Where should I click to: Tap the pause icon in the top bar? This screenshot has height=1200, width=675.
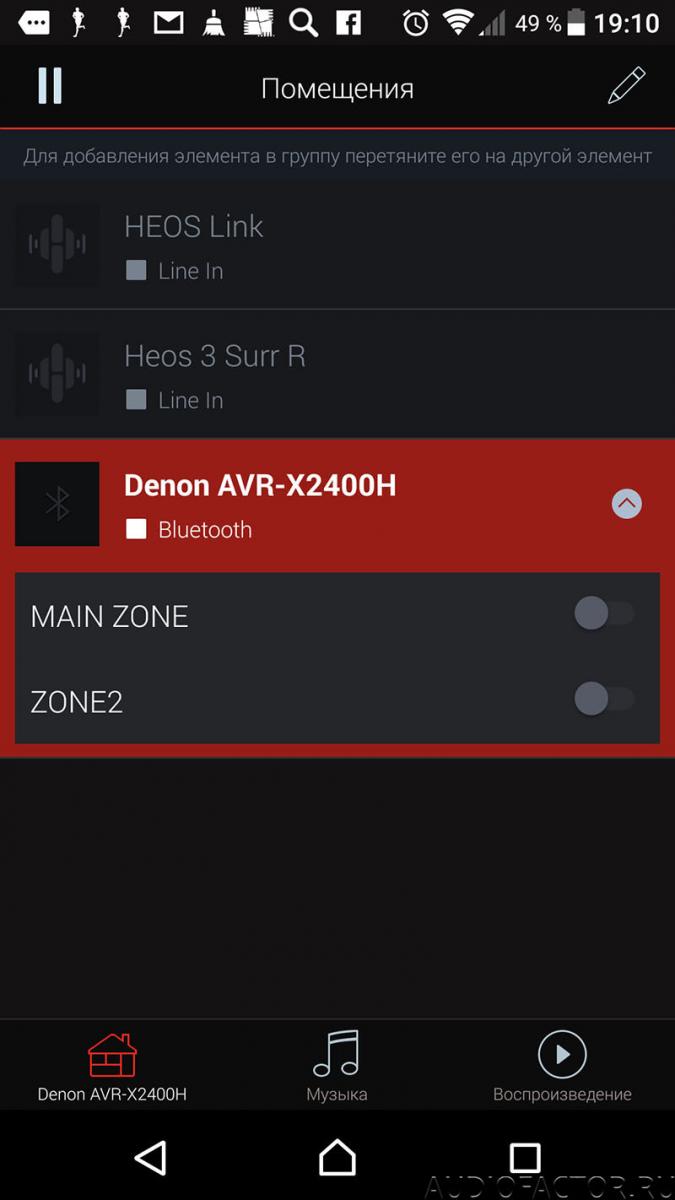[49, 86]
